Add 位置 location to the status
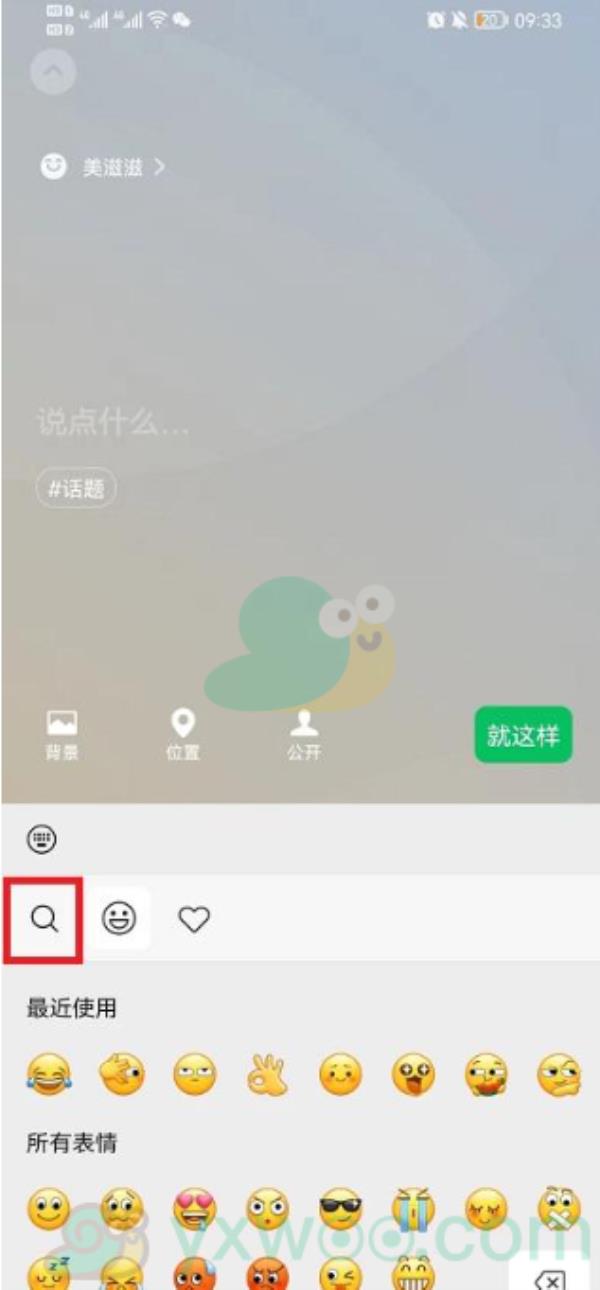The width and height of the screenshot is (600, 1290). click(x=183, y=734)
